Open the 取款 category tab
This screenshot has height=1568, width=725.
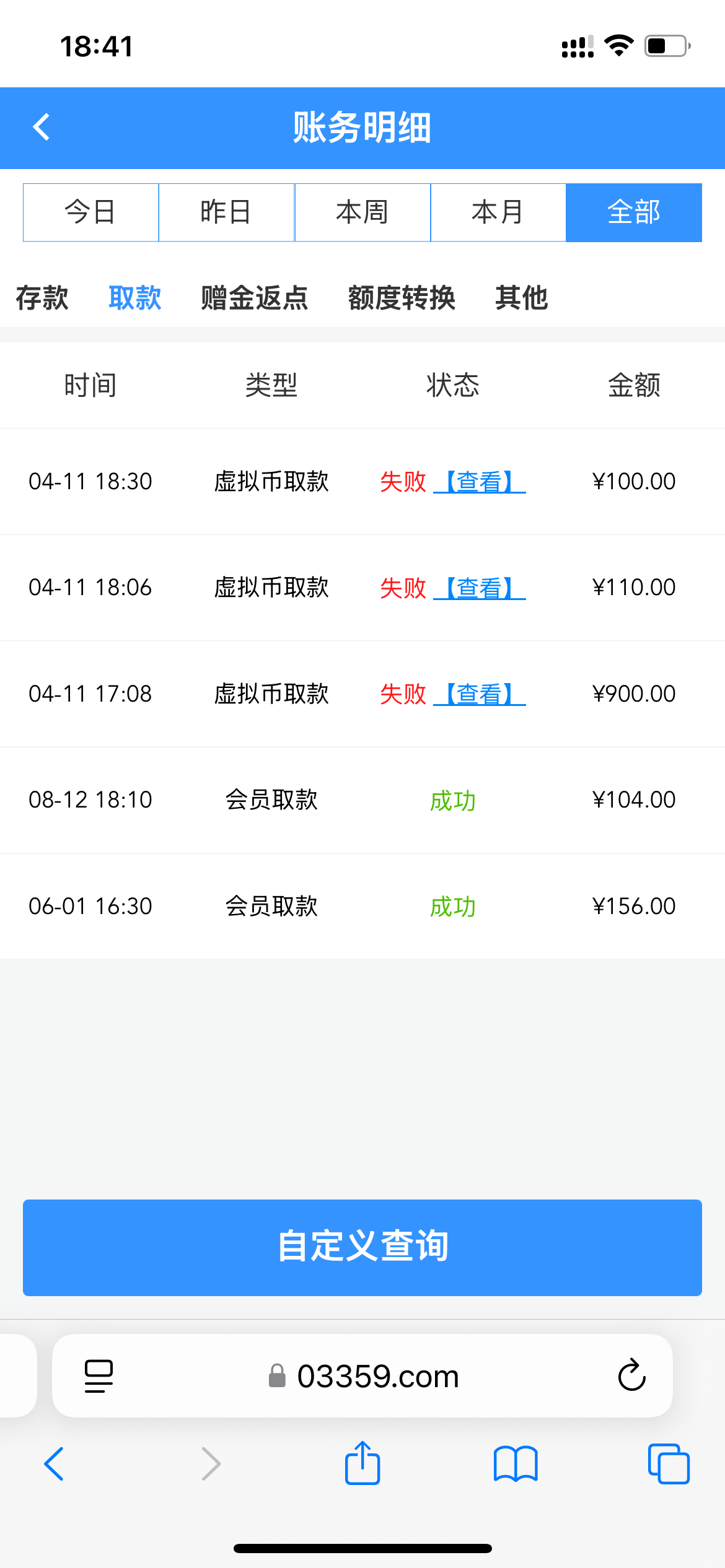pyautogui.click(x=135, y=298)
